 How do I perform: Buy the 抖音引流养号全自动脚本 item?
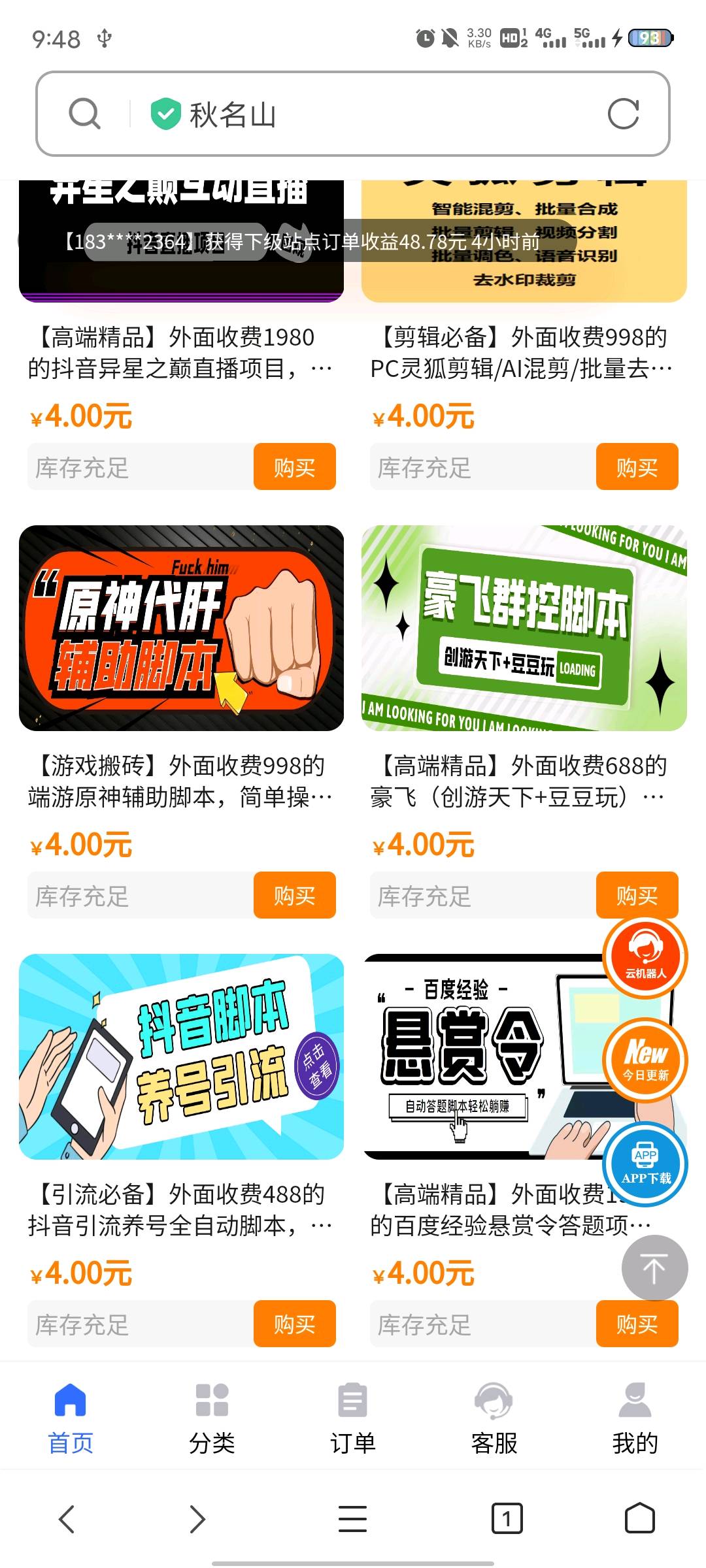294,1324
